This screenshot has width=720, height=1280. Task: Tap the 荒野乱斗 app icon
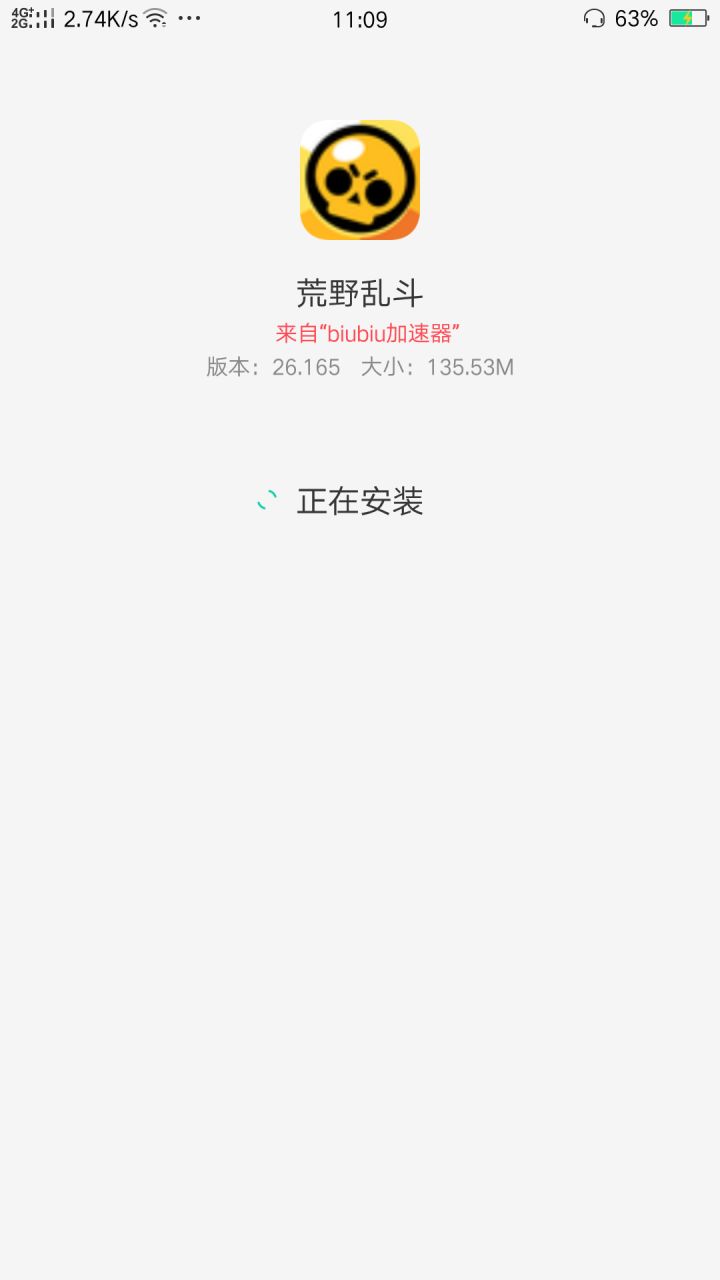click(359, 178)
